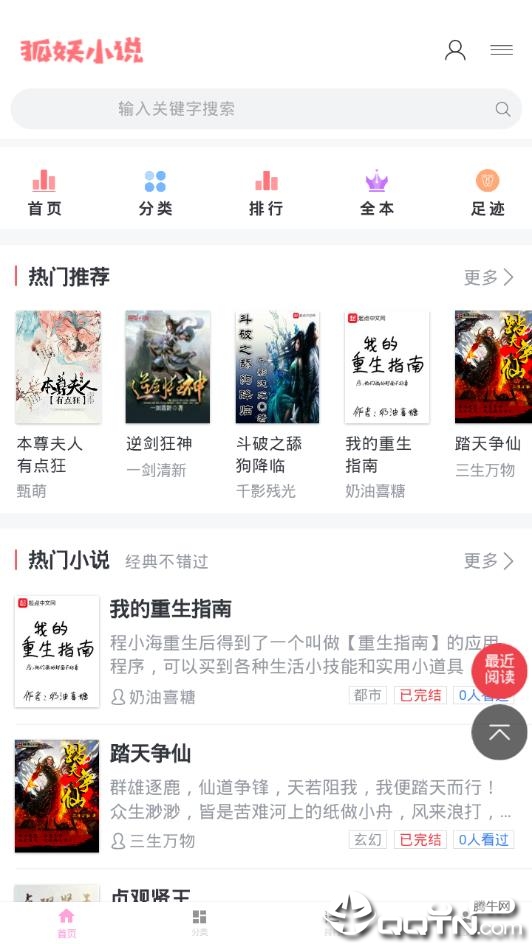Open 更多 next to 热门小说
Screen dimensions: 532x944
click(489, 561)
